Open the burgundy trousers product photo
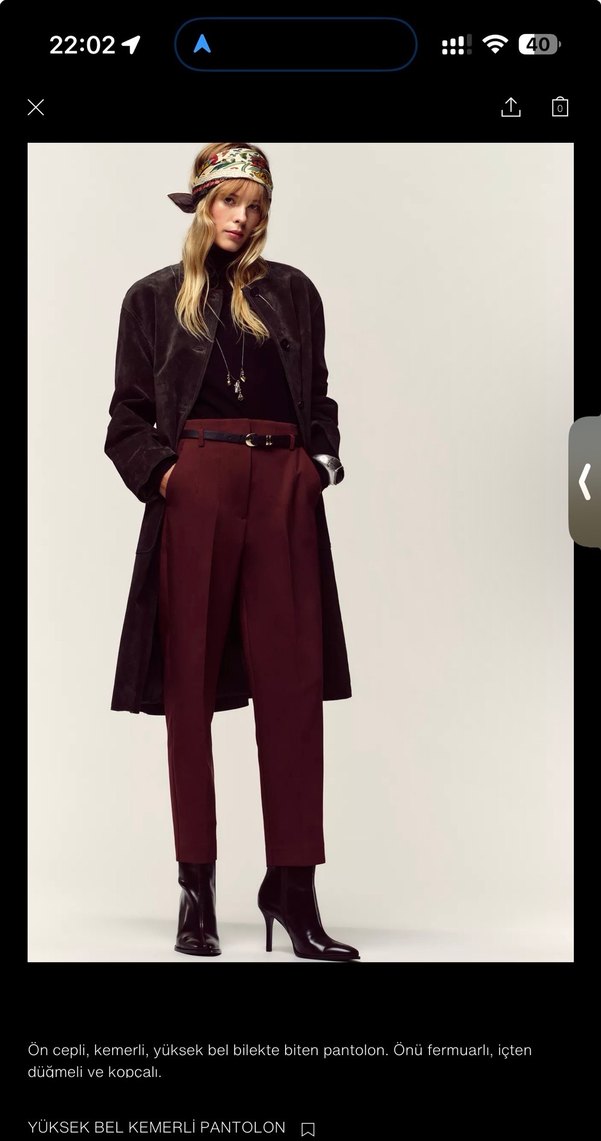The height and width of the screenshot is (1141, 601). click(x=300, y=552)
